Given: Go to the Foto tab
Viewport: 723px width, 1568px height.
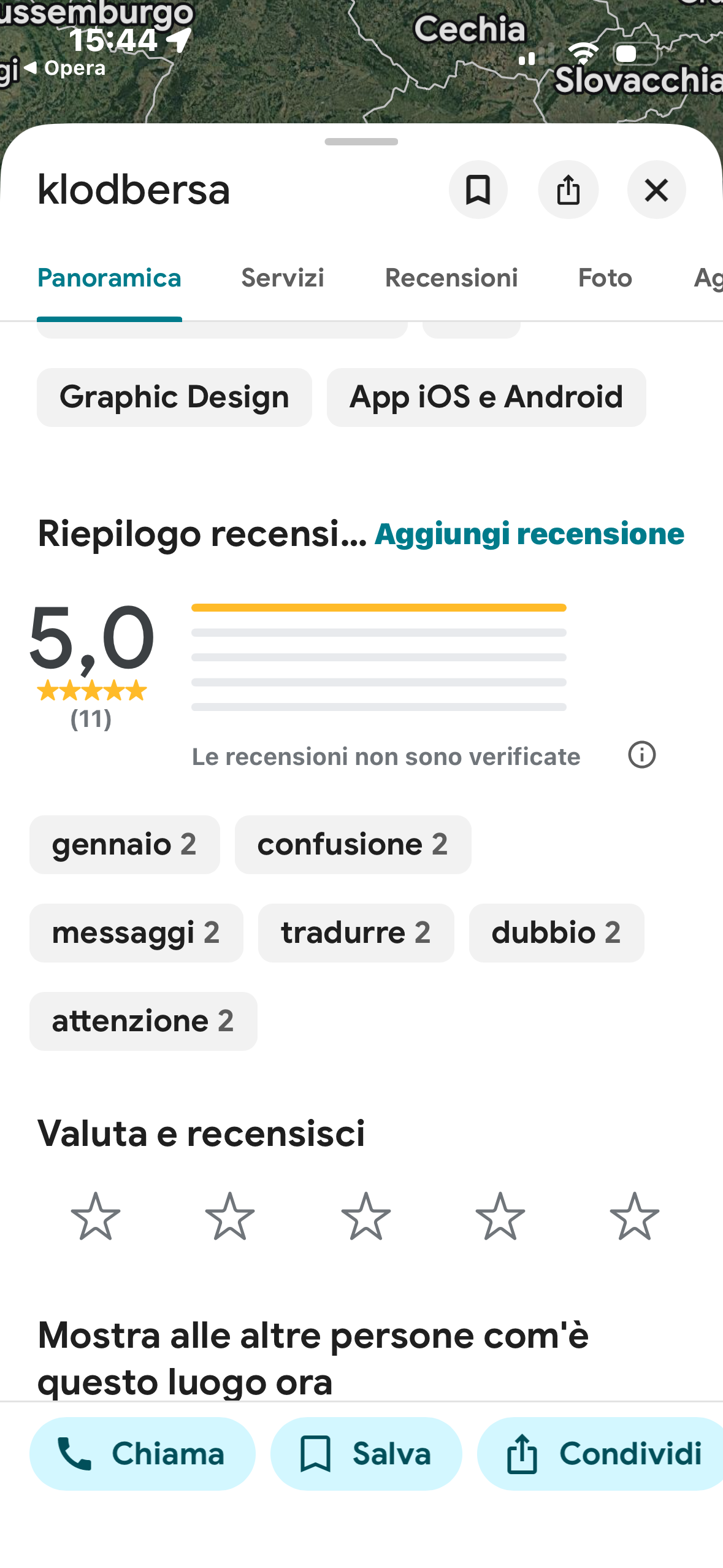Looking at the screenshot, I should (605, 278).
